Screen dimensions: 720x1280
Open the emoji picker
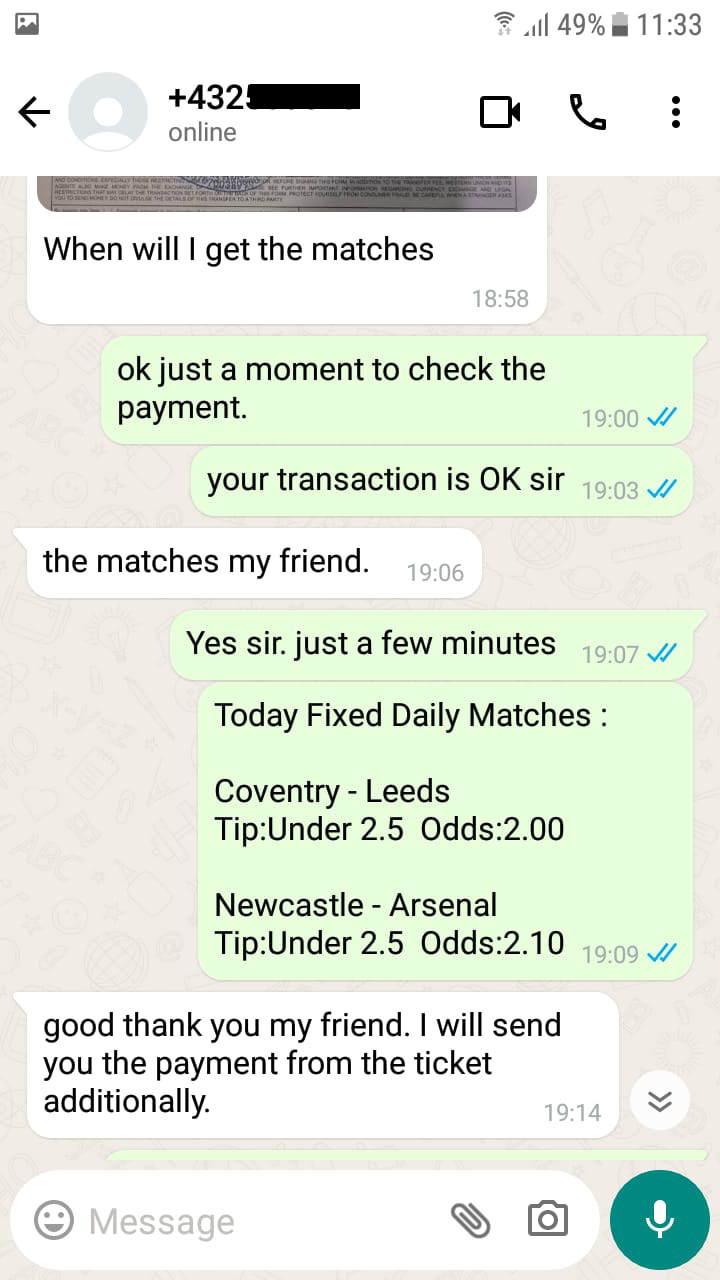(x=53, y=1220)
